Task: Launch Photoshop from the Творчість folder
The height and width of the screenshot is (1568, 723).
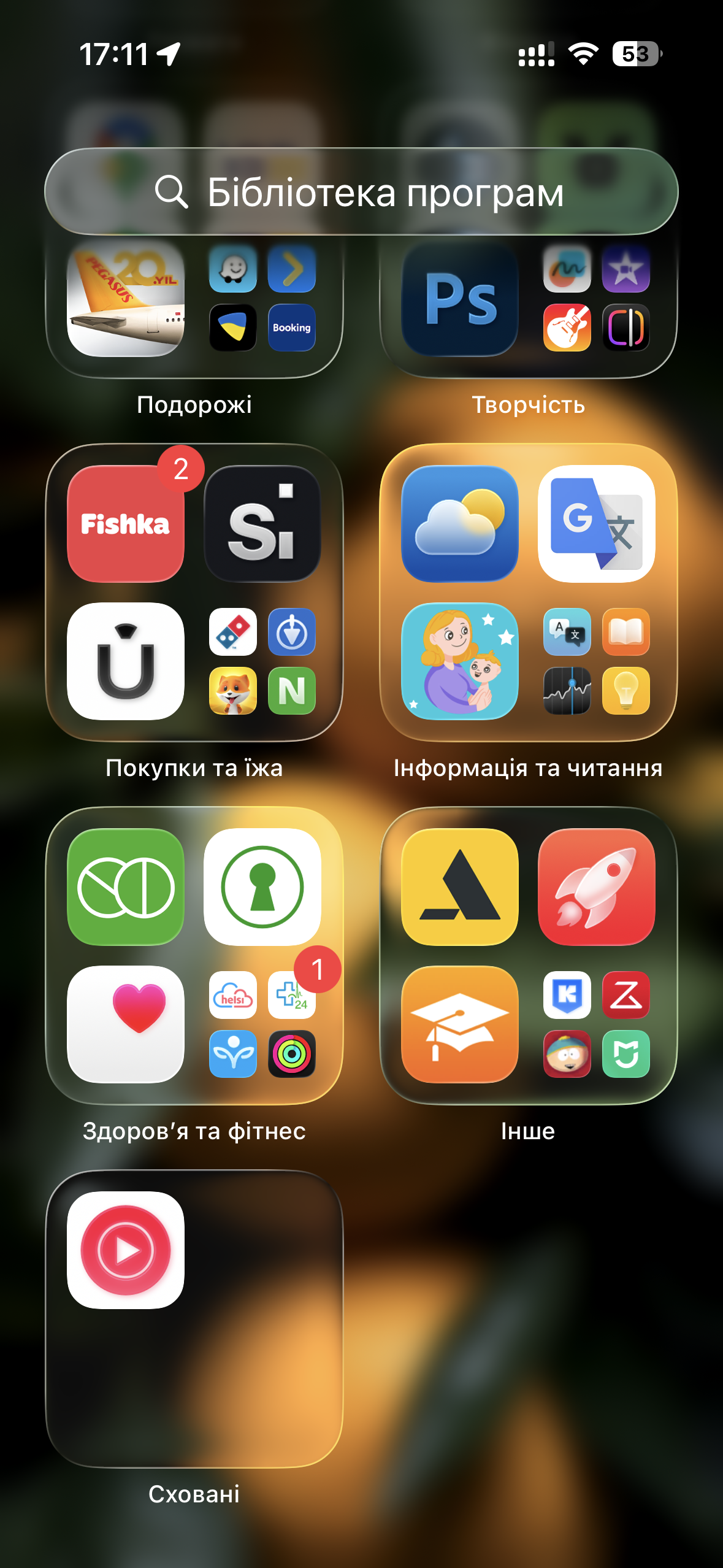Action: pos(460,299)
